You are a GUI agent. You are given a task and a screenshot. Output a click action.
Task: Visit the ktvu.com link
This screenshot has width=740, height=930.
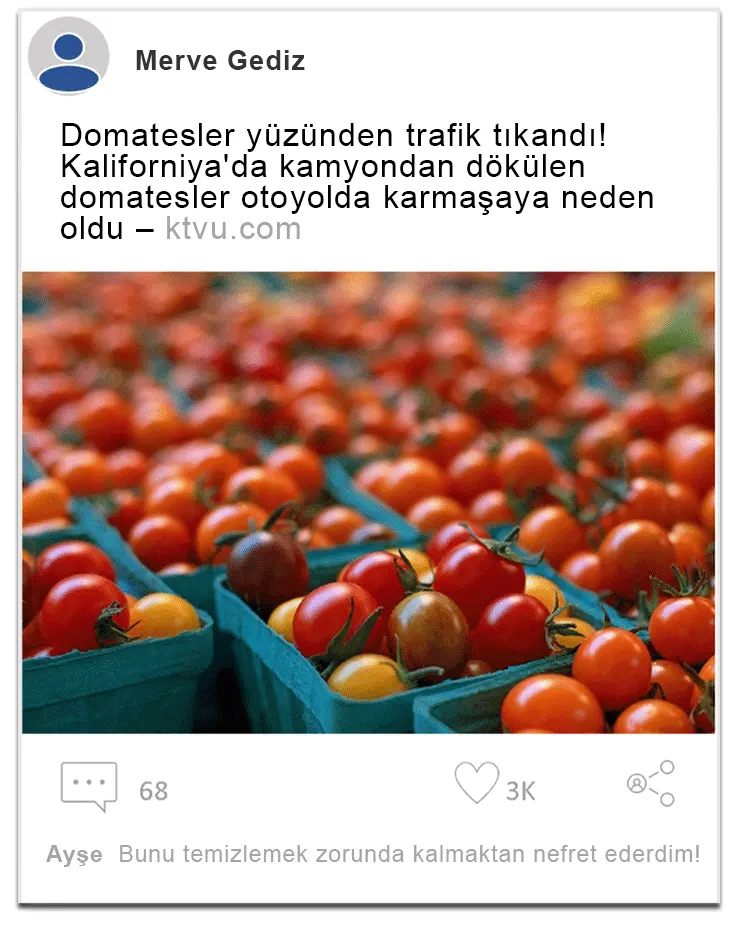pos(233,229)
